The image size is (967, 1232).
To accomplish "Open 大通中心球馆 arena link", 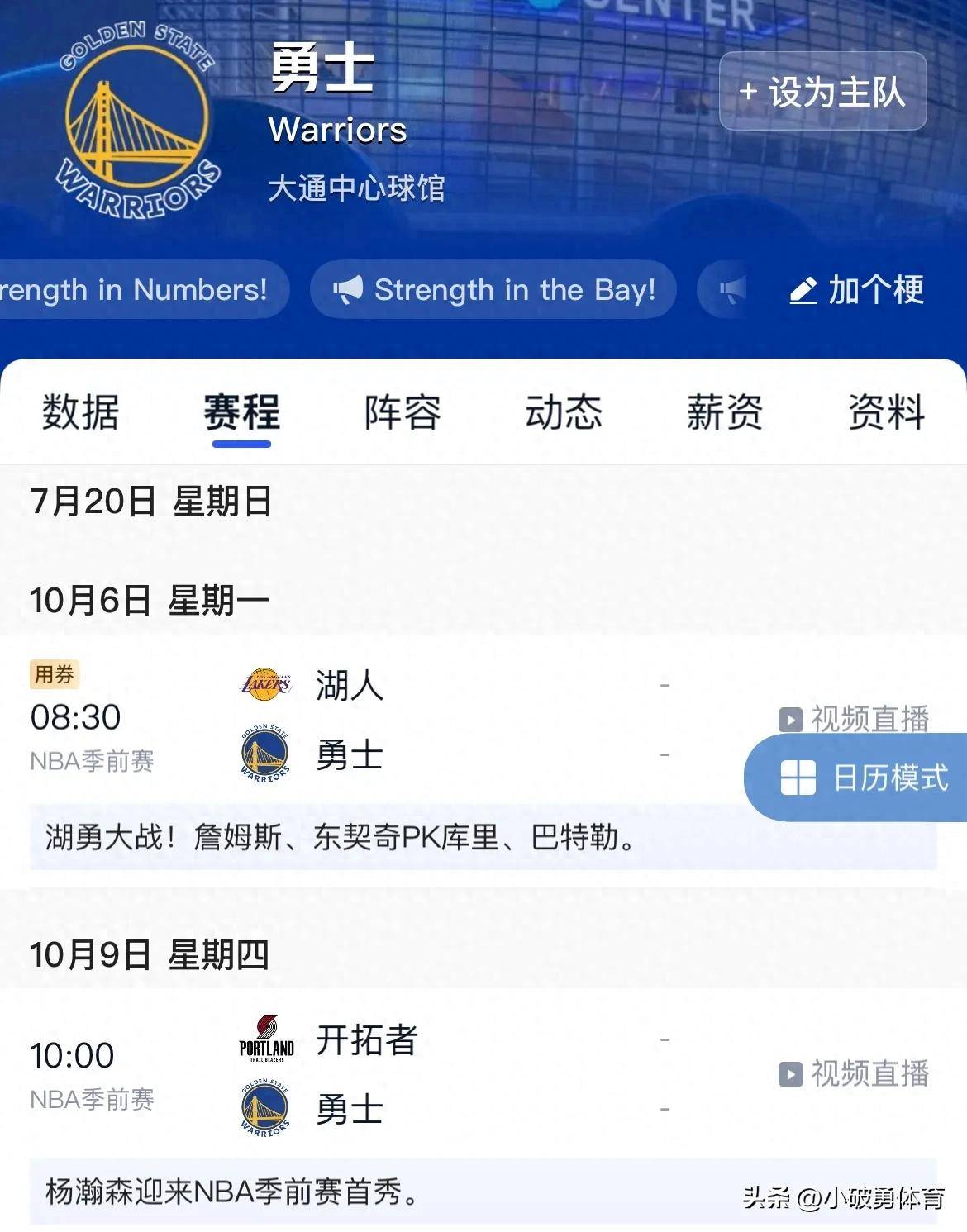I will pos(358,188).
